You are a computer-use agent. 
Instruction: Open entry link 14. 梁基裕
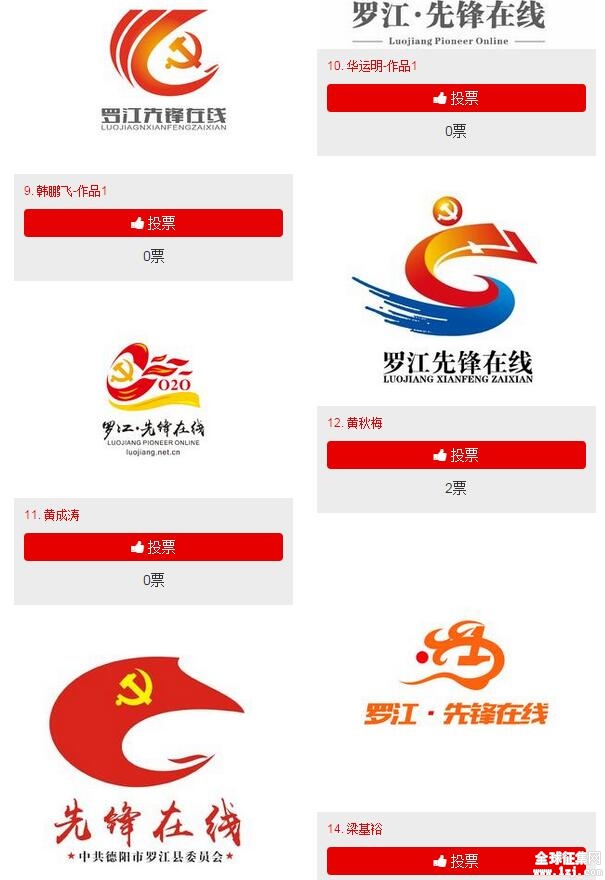[x=355, y=829]
